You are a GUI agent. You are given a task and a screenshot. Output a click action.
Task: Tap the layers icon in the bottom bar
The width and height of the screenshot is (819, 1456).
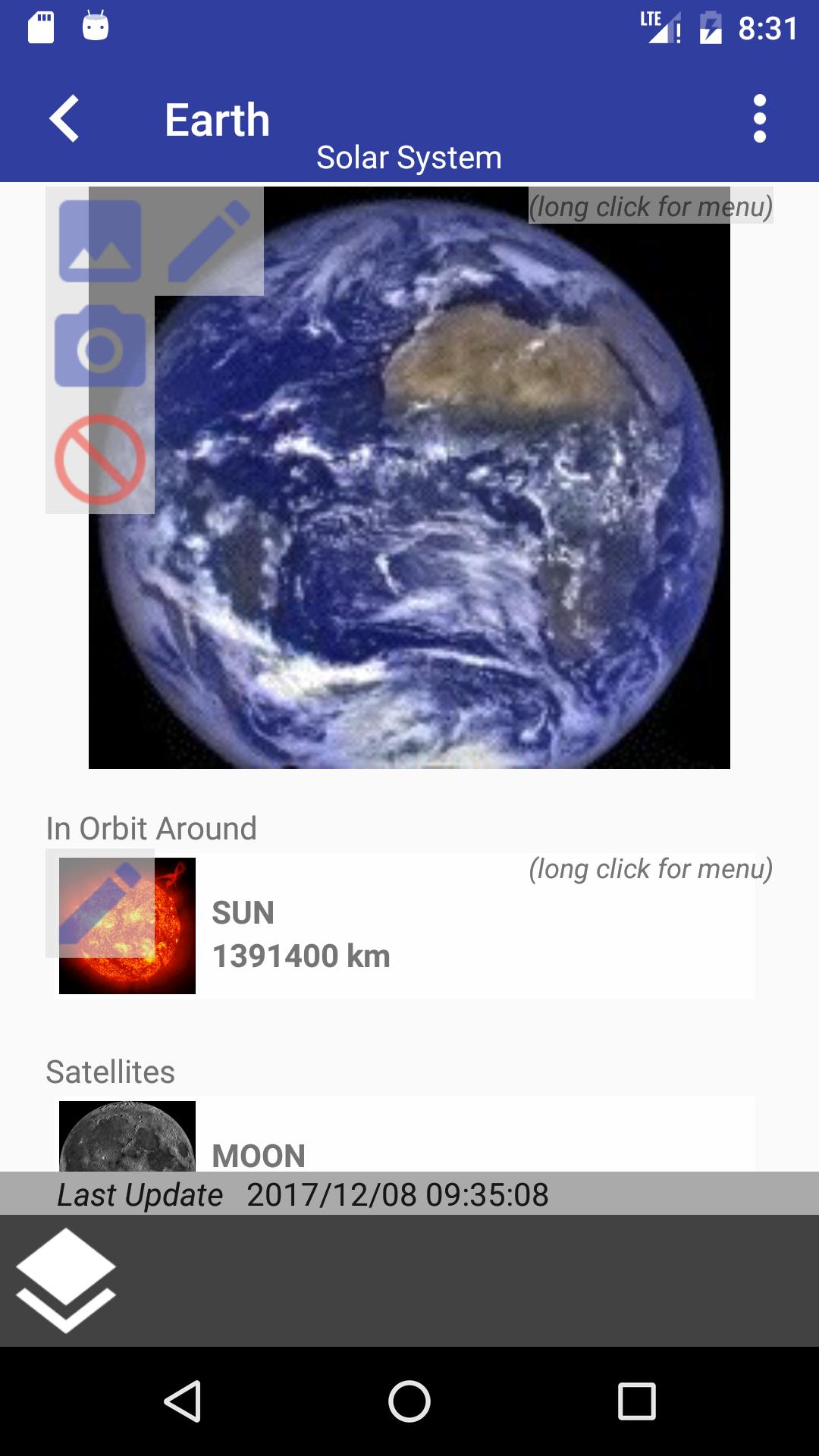coord(65,1281)
